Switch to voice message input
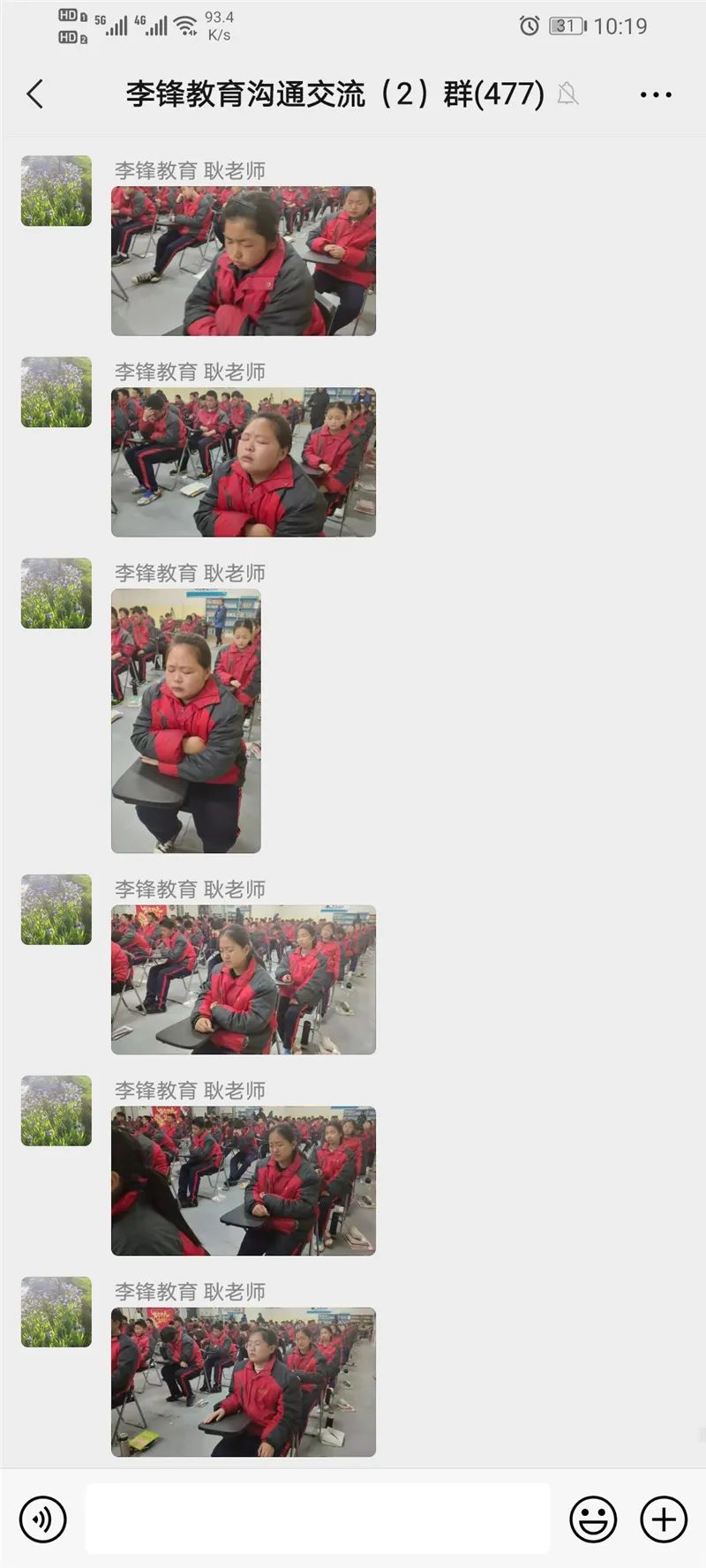Image resolution: width=706 pixels, height=1568 pixels. (x=42, y=1519)
